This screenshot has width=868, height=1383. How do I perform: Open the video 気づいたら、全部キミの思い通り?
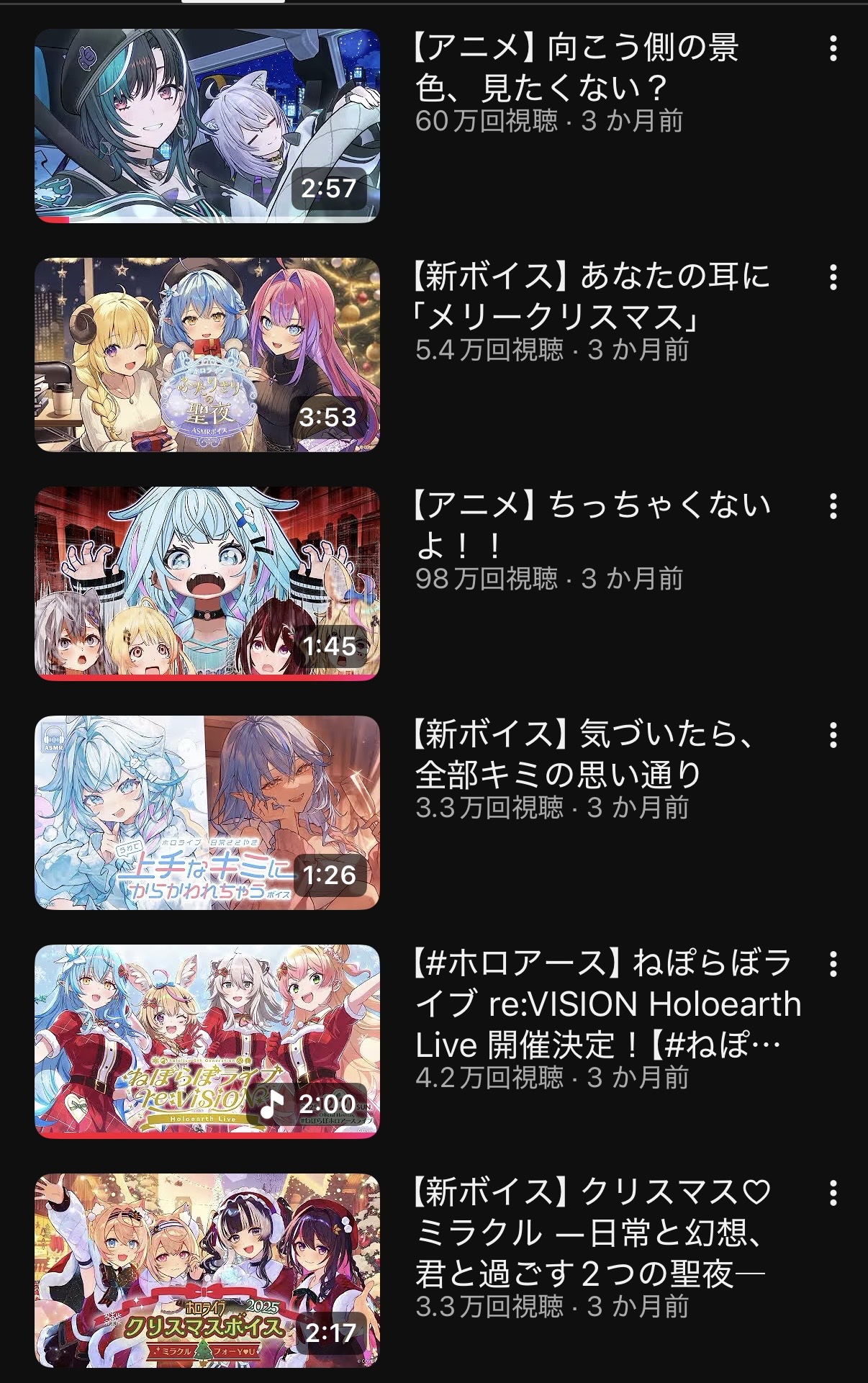207,813
